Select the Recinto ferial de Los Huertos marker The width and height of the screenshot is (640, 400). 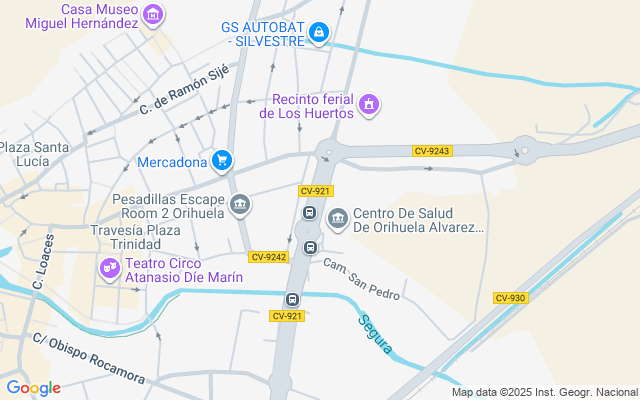click(369, 104)
